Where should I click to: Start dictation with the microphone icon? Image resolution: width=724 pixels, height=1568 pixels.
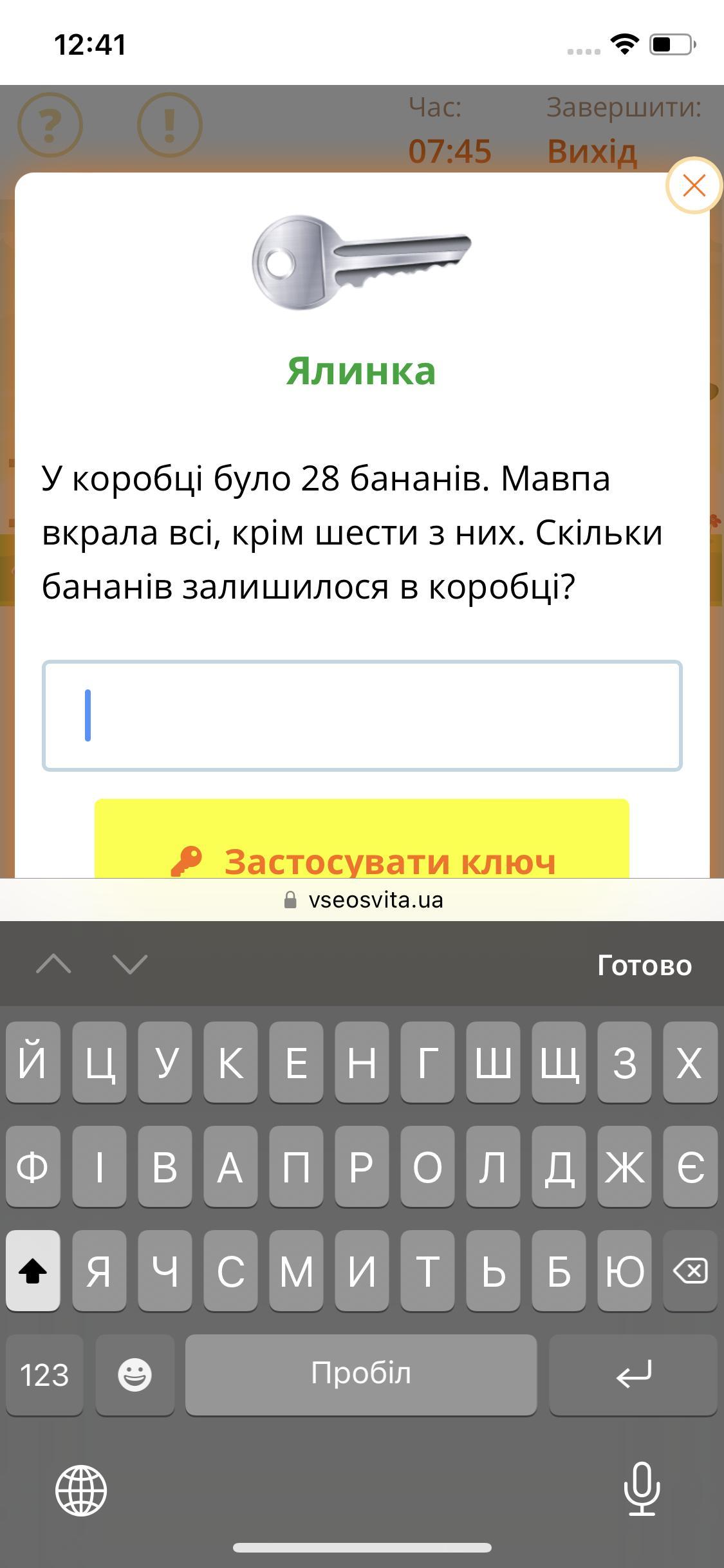pos(642,1489)
